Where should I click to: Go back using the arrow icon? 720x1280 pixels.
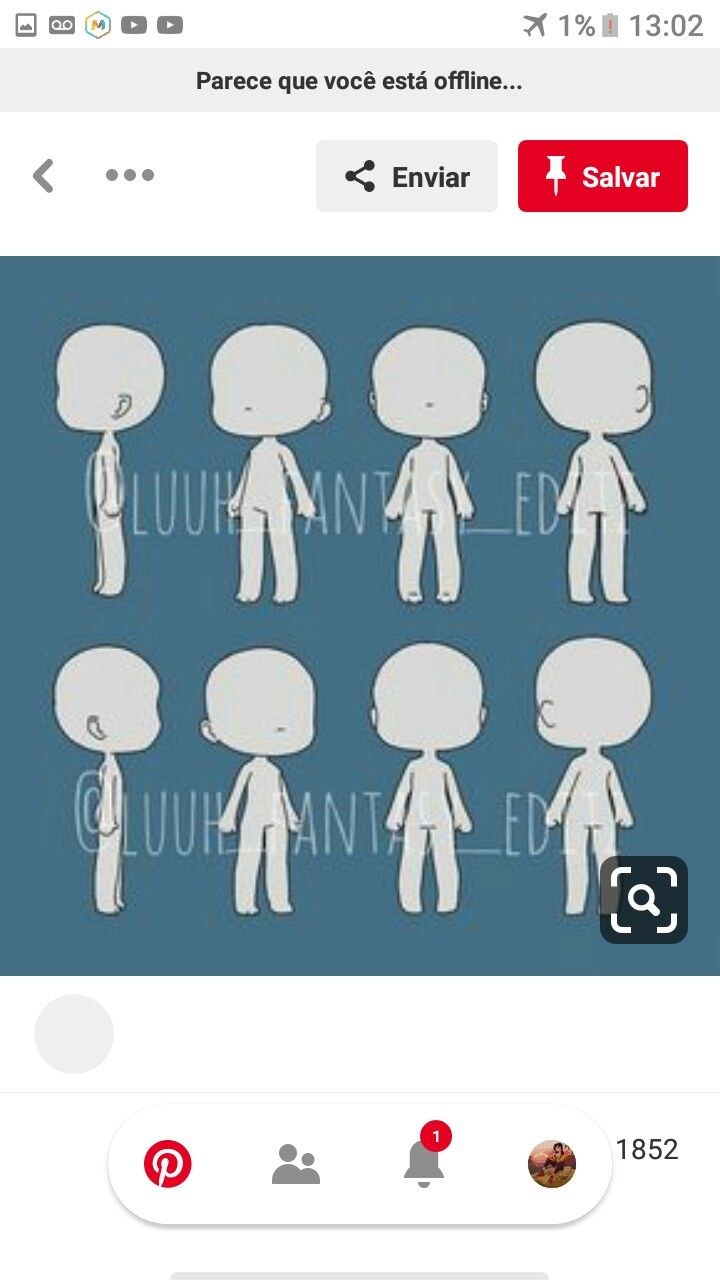pyautogui.click(x=43, y=176)
